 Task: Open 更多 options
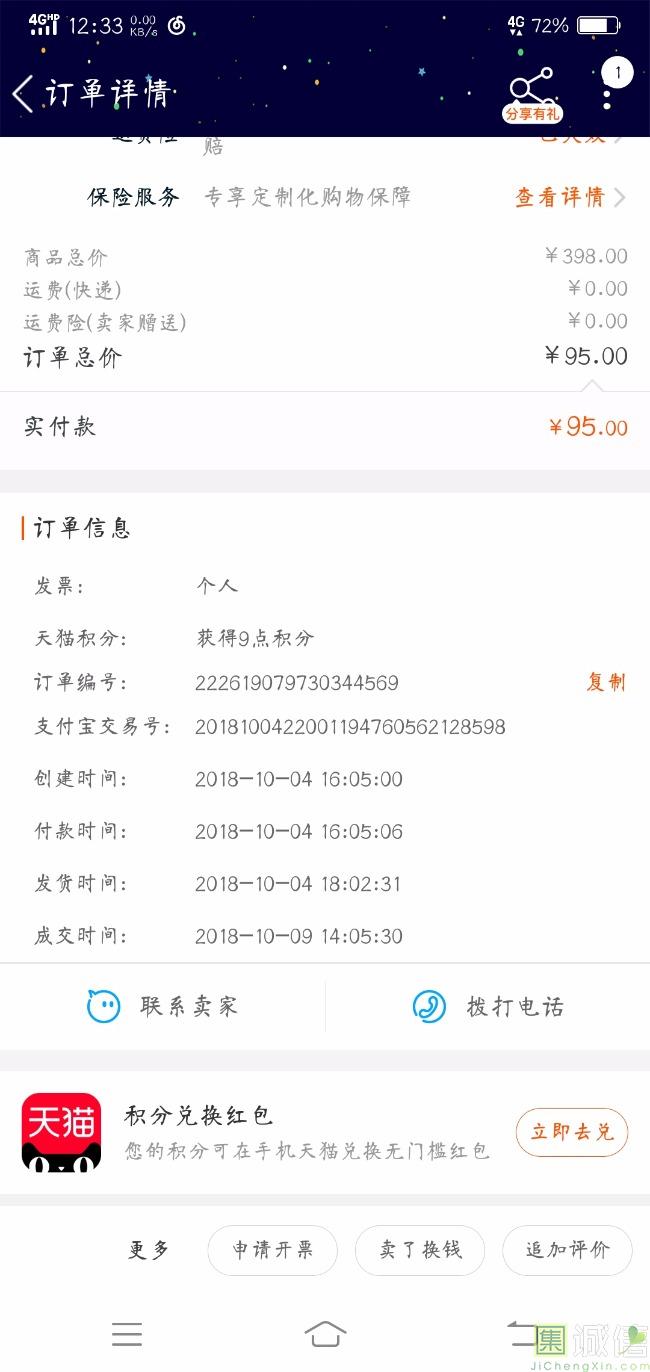click(x=149, y=1250)
